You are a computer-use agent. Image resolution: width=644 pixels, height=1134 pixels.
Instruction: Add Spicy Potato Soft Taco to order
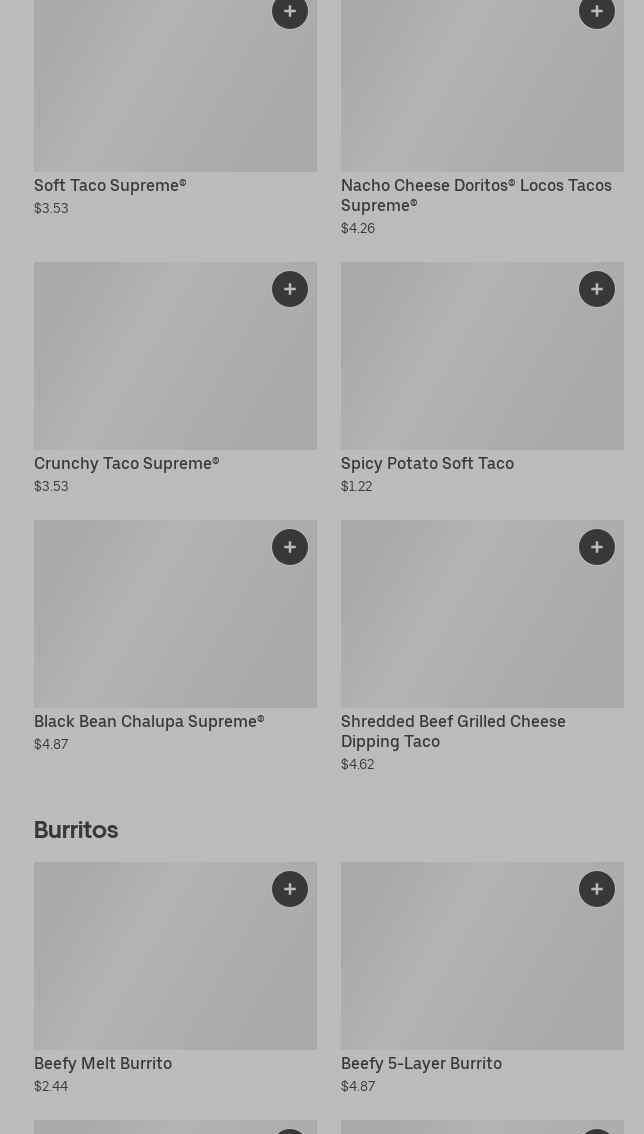(x=596, y=289)
